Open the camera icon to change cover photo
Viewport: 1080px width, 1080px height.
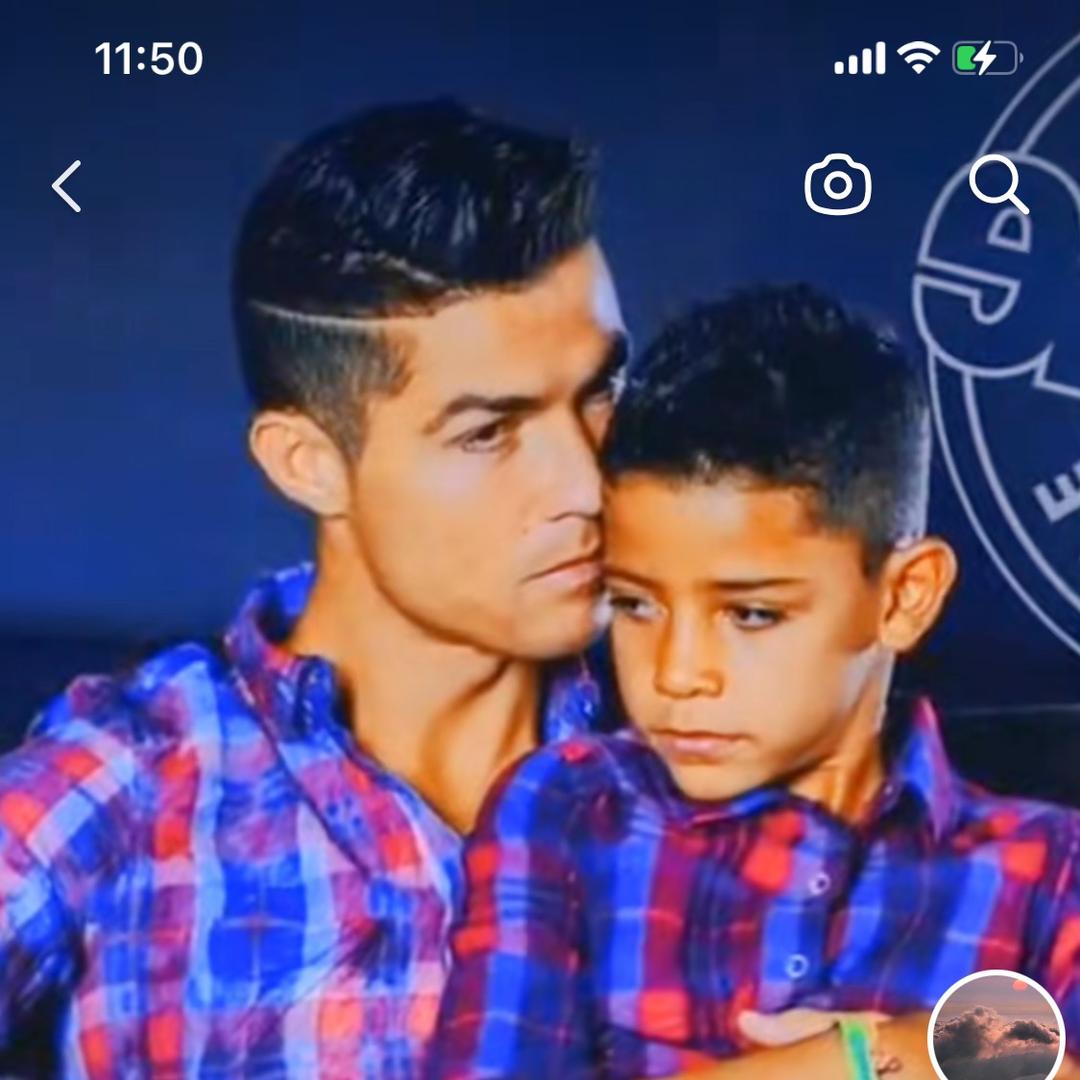[x=838, y=185]
